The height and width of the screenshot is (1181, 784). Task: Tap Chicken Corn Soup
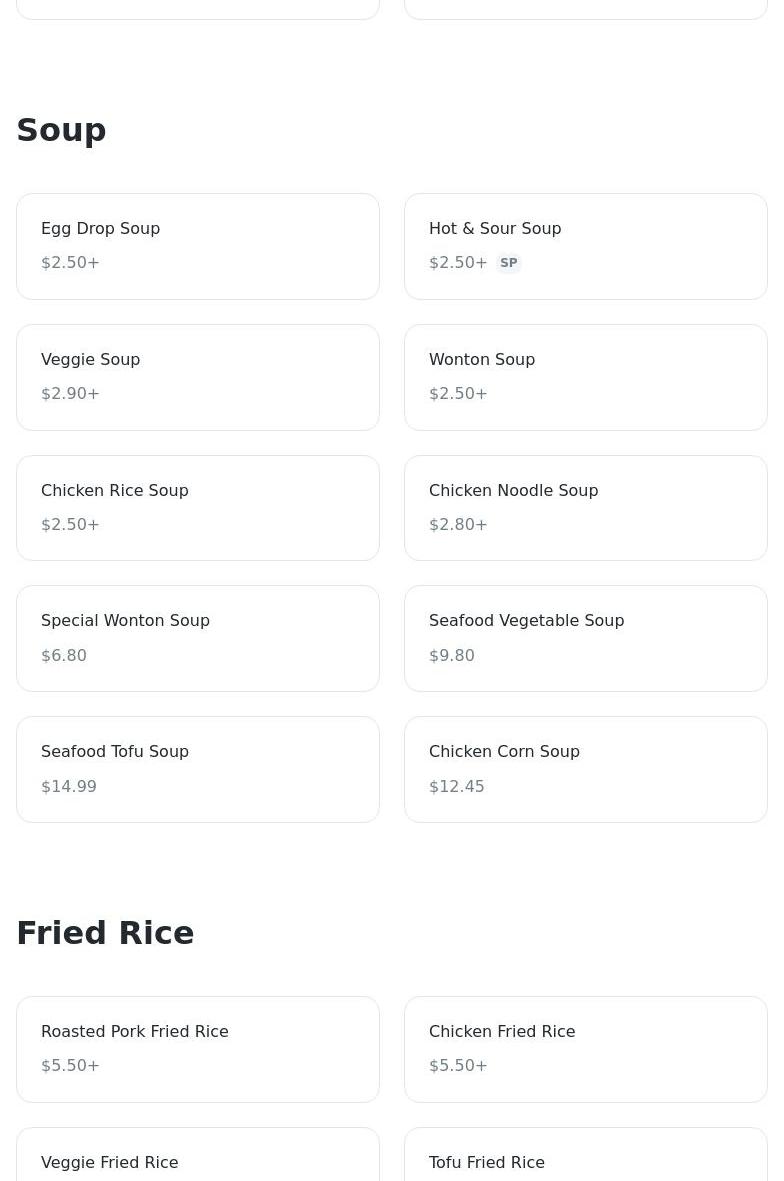[586, 769]
